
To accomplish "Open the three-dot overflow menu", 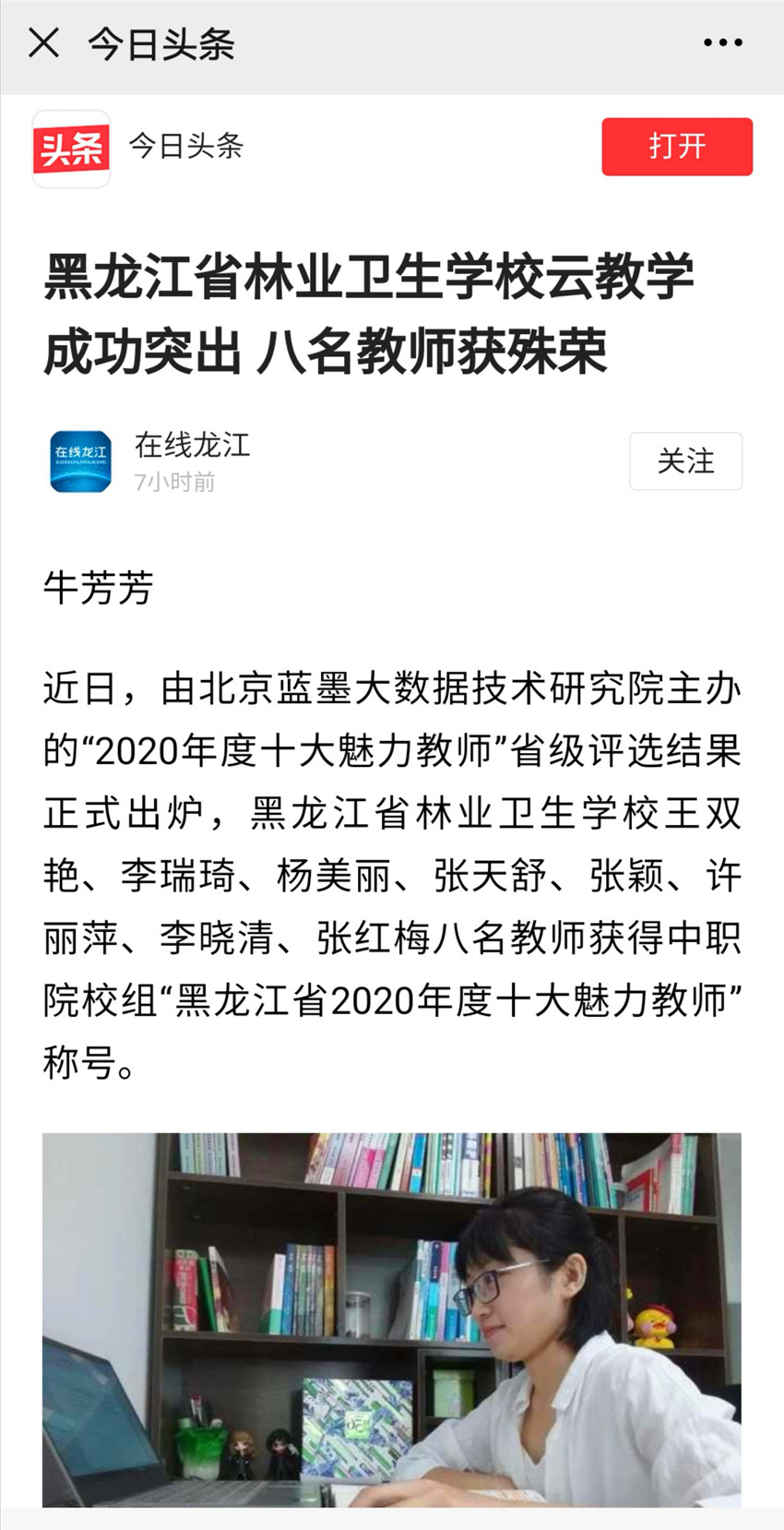I will [722, 42].
